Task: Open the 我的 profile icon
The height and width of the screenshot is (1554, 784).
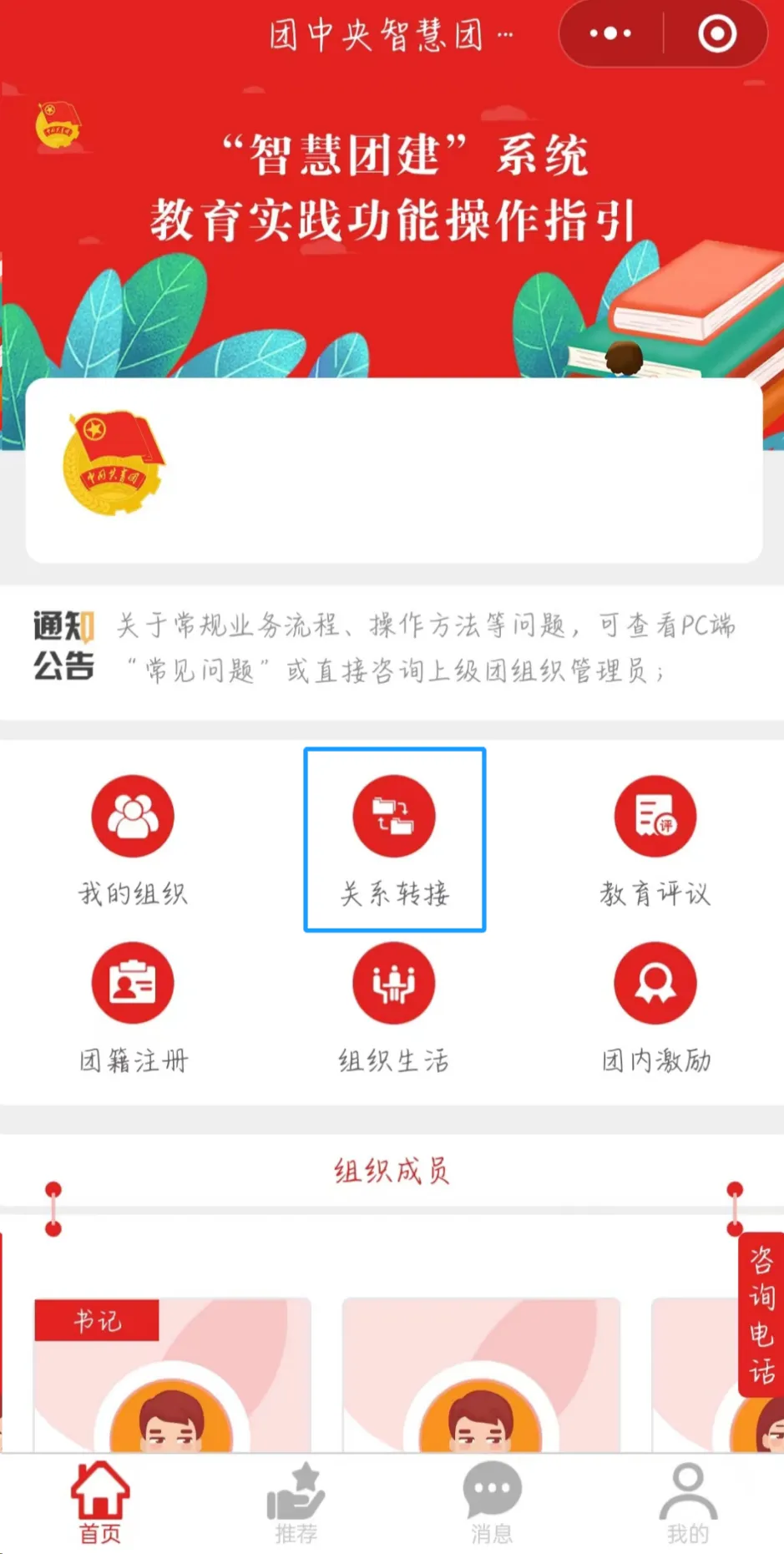Action: [x=687, y=1499]
